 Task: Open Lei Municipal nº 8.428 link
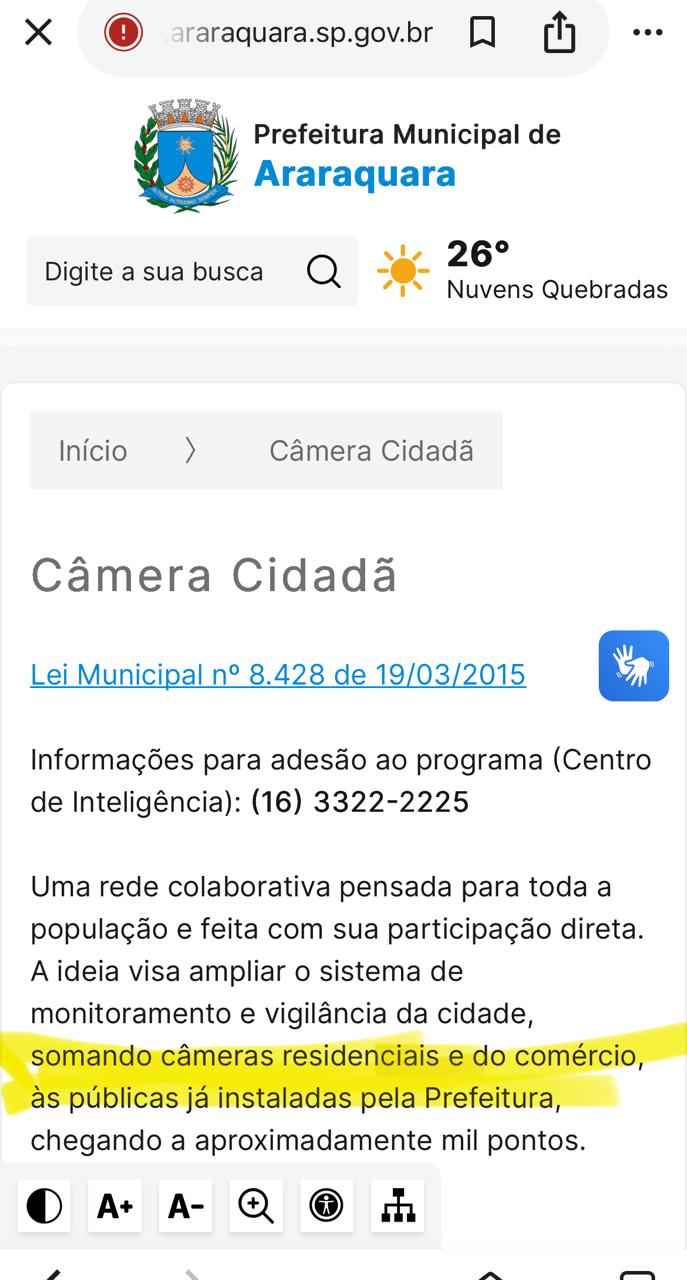[x=278, y=675]
